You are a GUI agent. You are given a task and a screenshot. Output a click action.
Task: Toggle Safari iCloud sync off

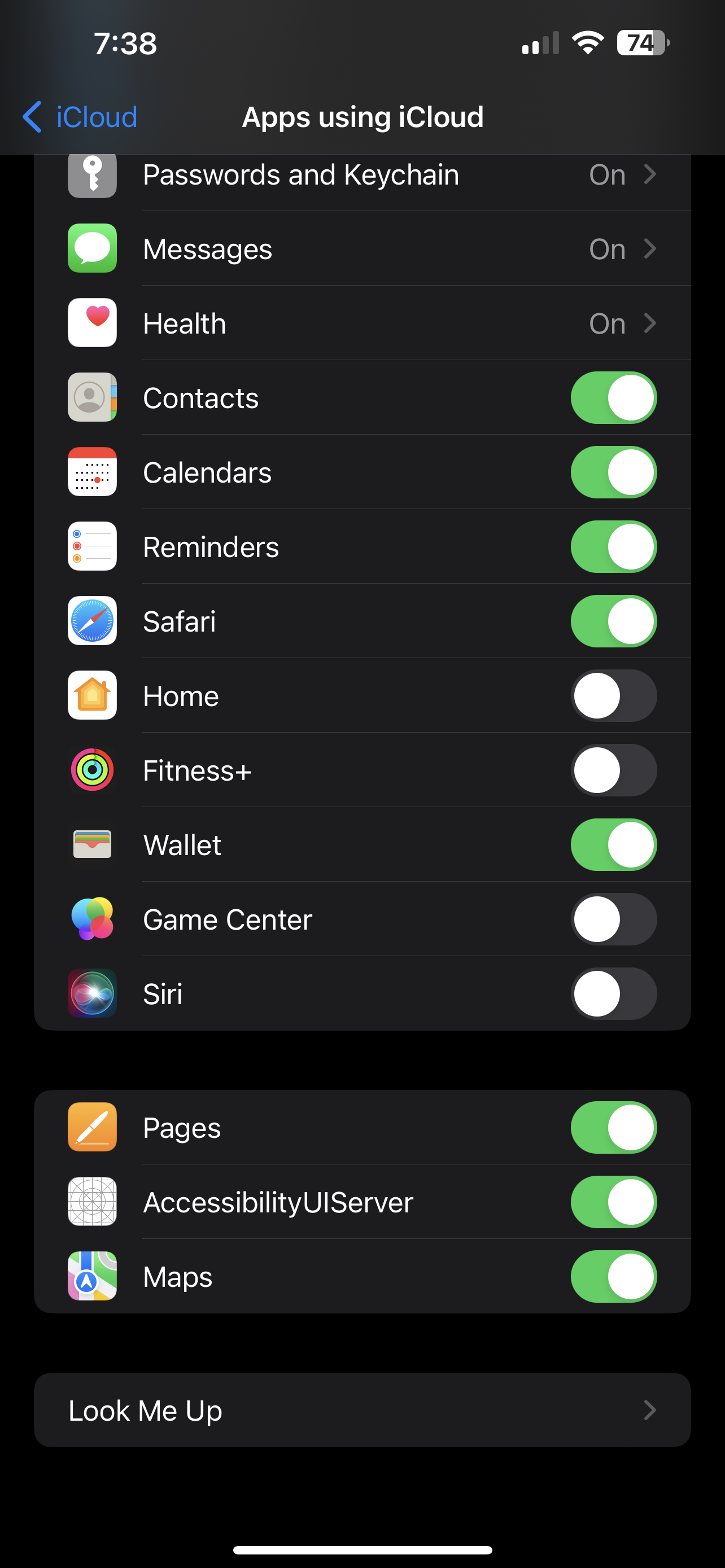(x=613, y=621)
